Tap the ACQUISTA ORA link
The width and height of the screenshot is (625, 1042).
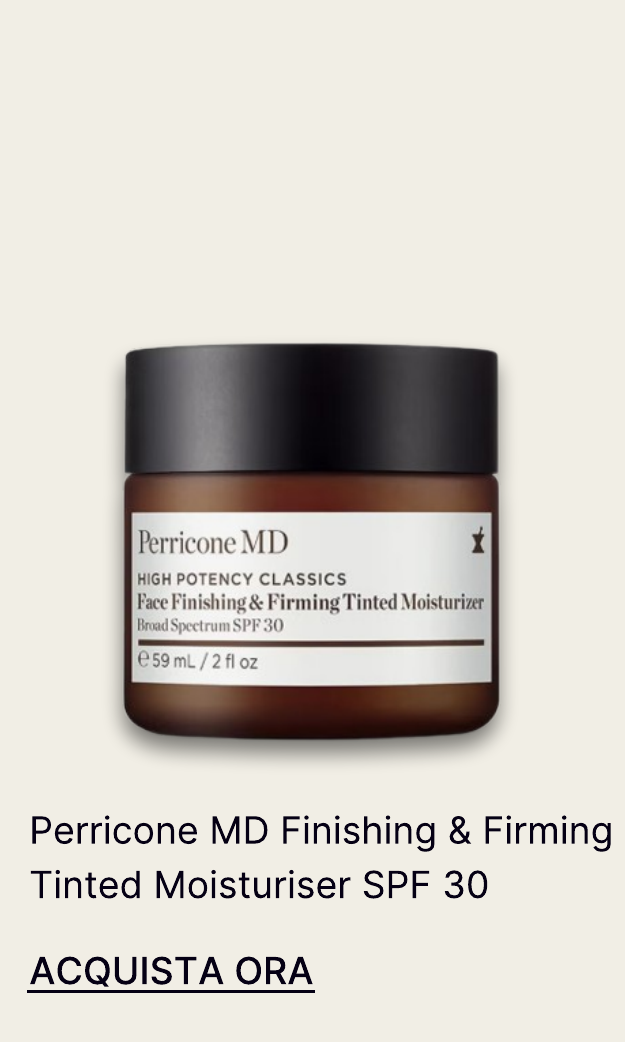(171, 971)
